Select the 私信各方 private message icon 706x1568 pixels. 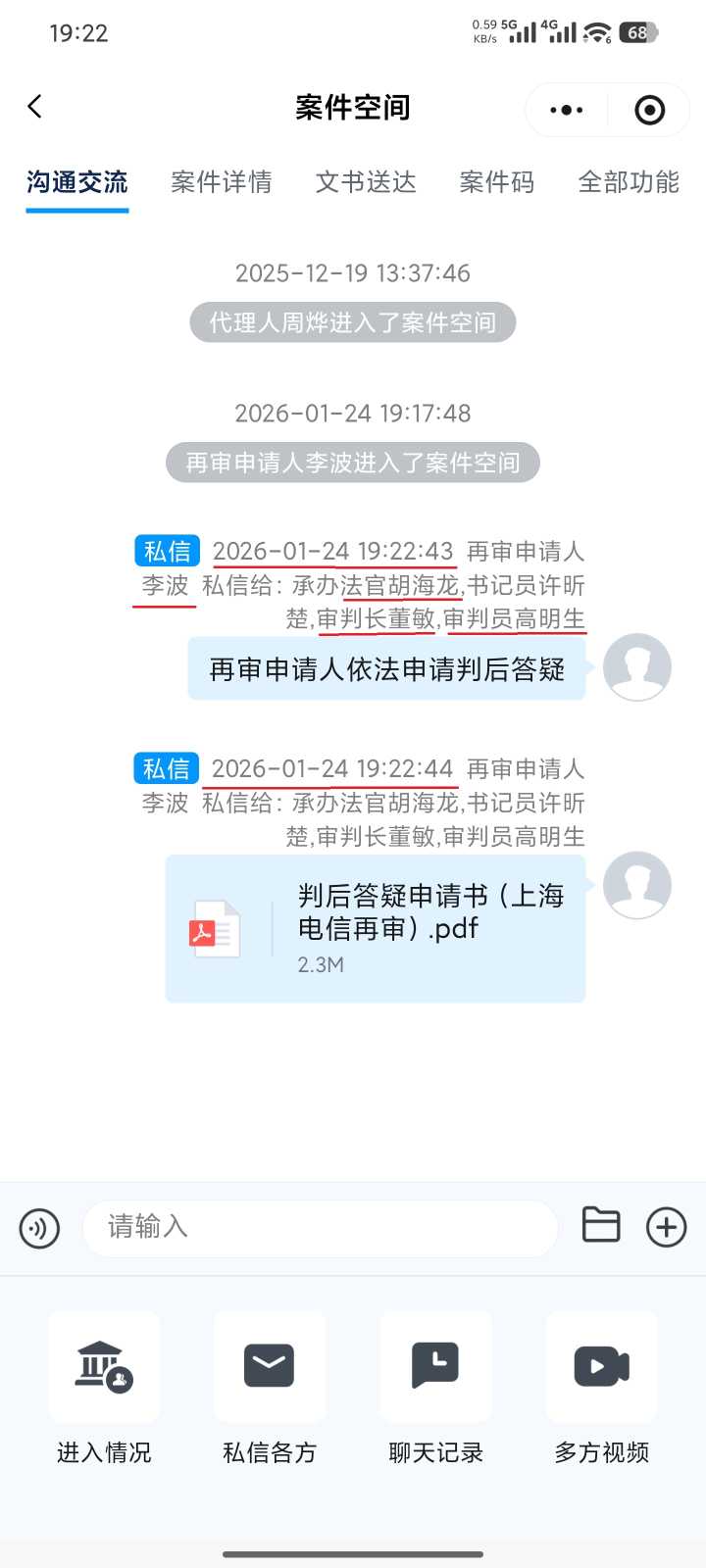click(x=269, y=1366)
